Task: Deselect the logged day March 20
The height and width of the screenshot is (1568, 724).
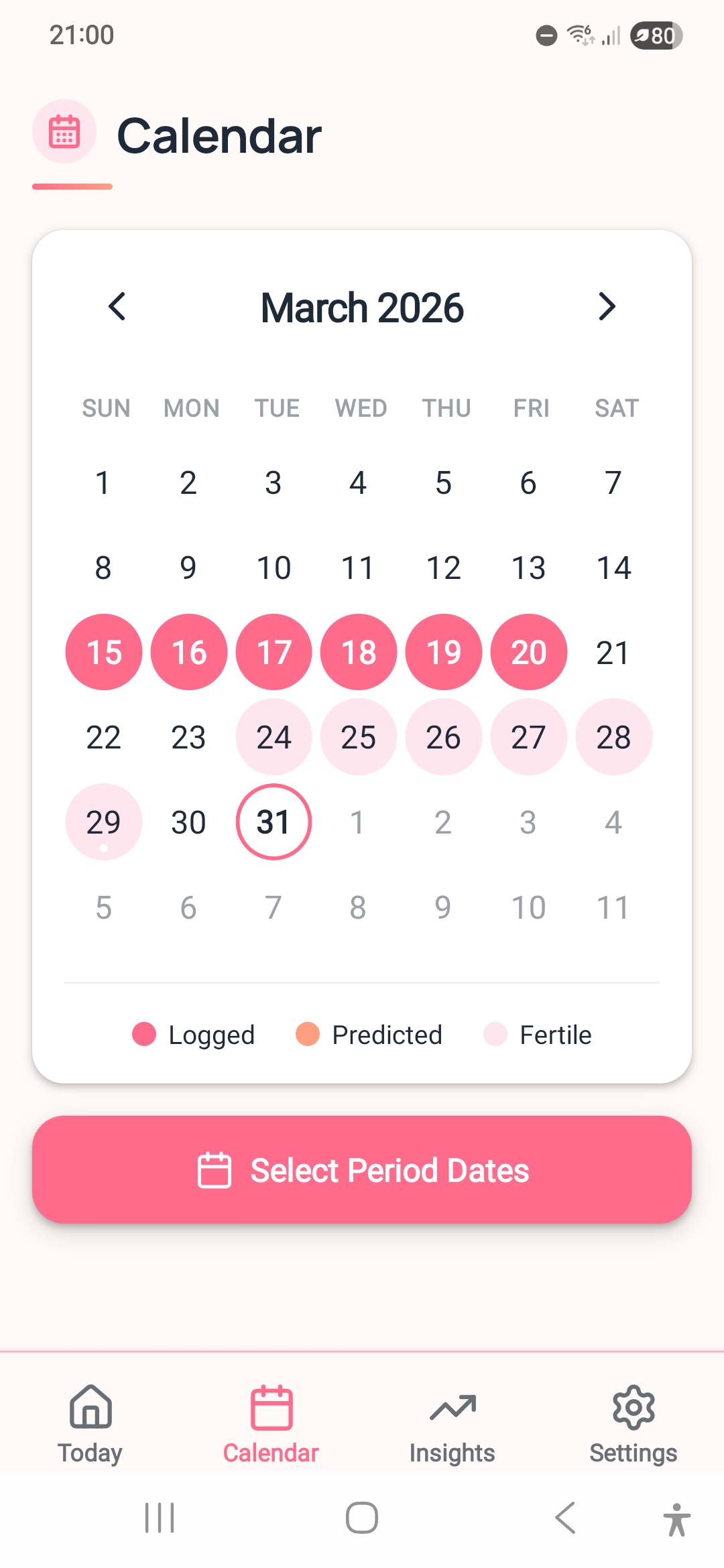Action: click(528, 652)
